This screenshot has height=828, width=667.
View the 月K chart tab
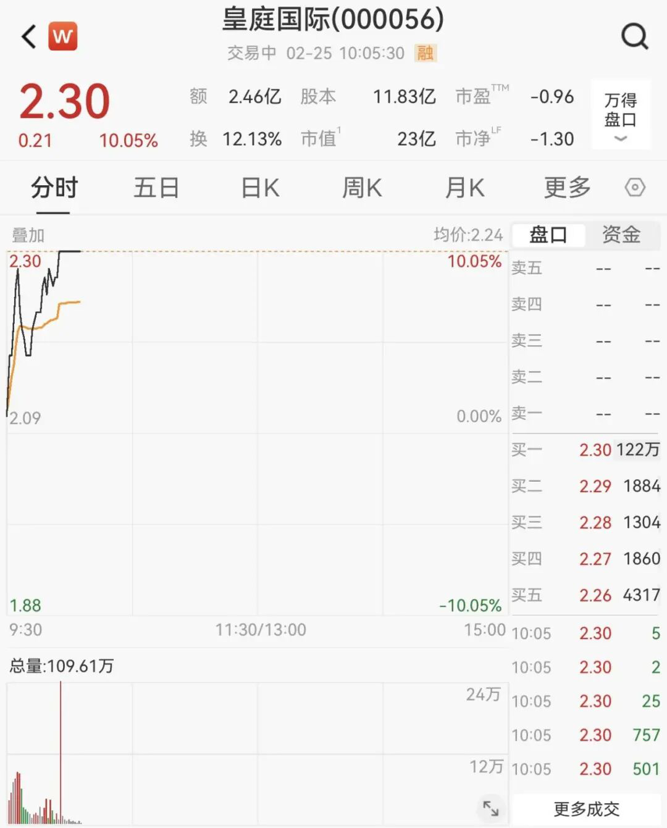coord(464,188)
